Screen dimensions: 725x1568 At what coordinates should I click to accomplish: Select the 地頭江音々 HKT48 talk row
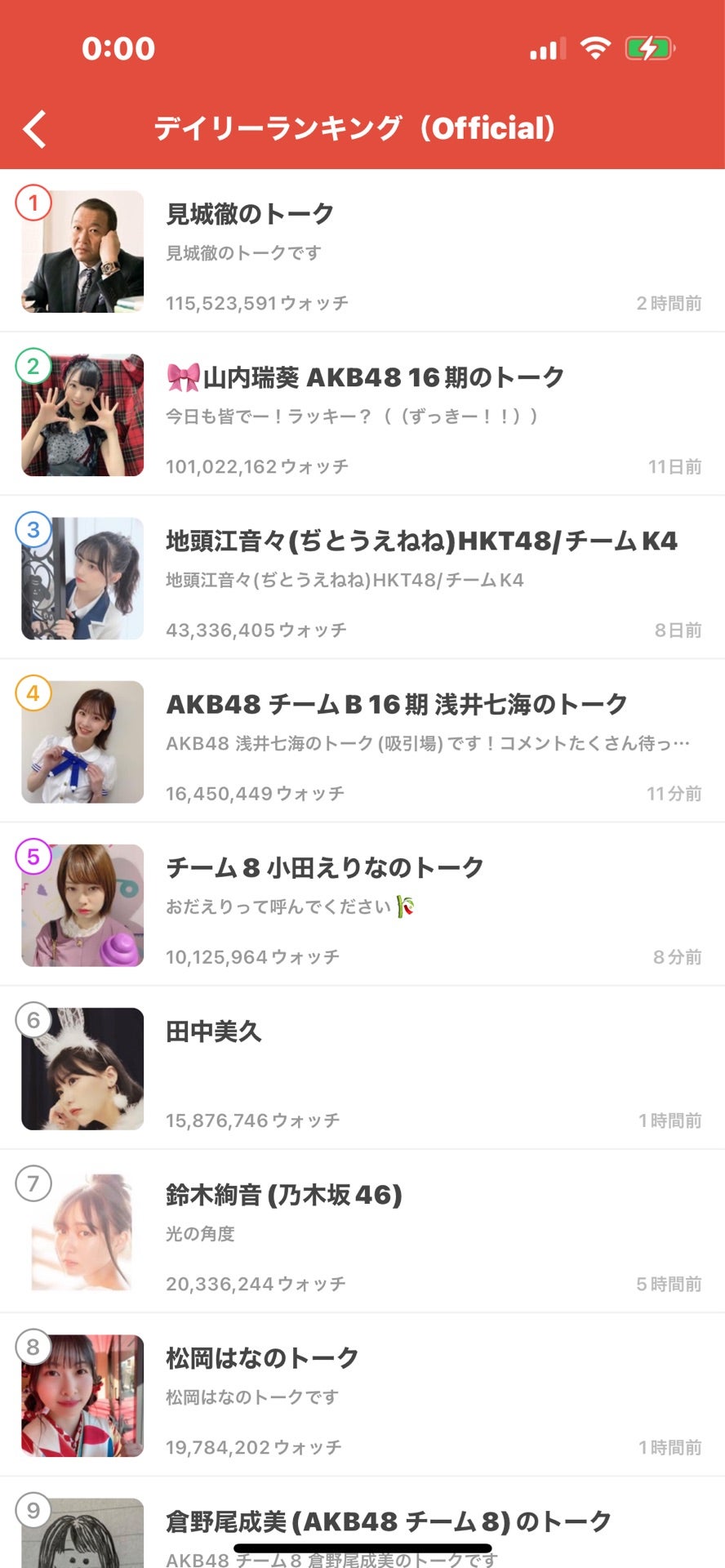362,578
